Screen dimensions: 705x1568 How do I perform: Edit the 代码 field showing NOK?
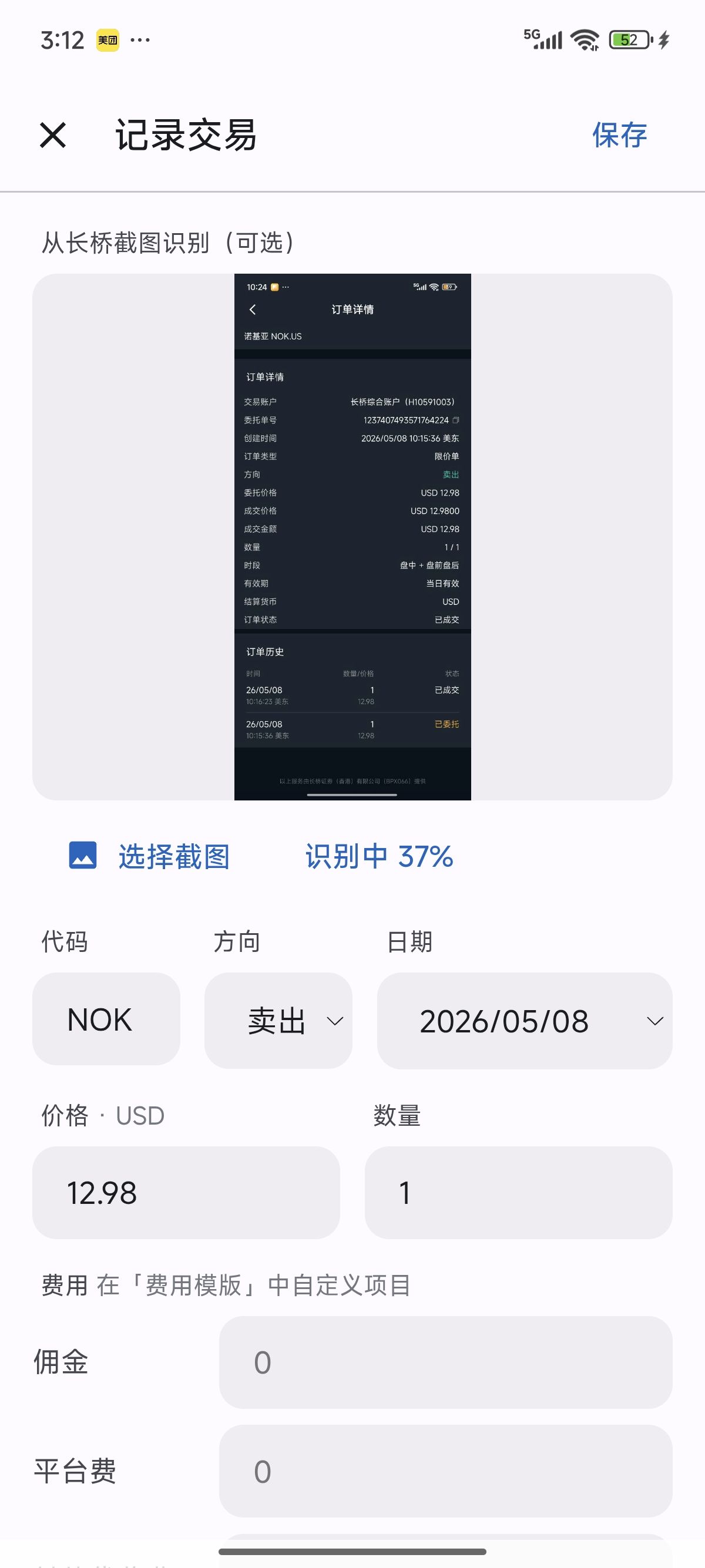tap(106, 1020)
